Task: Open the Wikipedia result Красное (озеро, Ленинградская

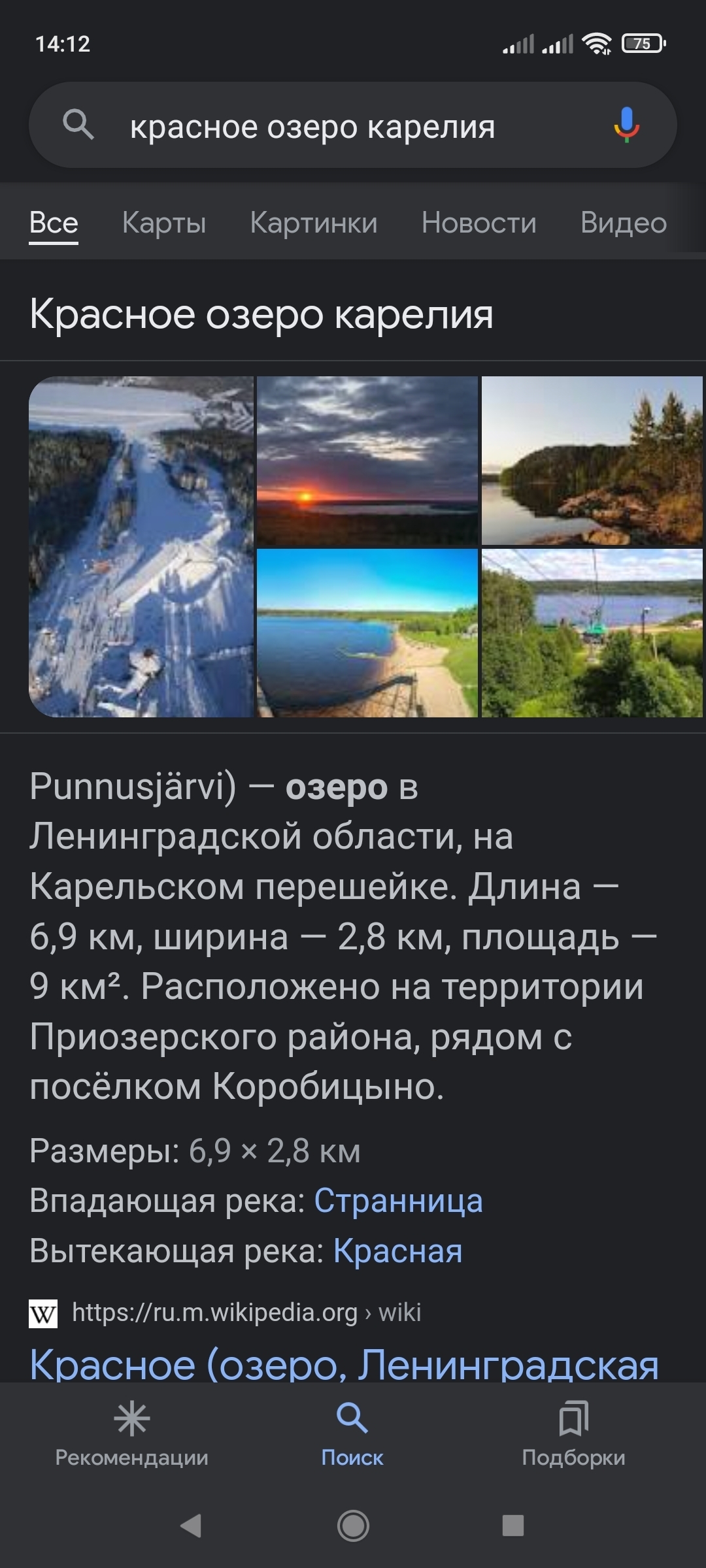Action: tap(345, 1364)
